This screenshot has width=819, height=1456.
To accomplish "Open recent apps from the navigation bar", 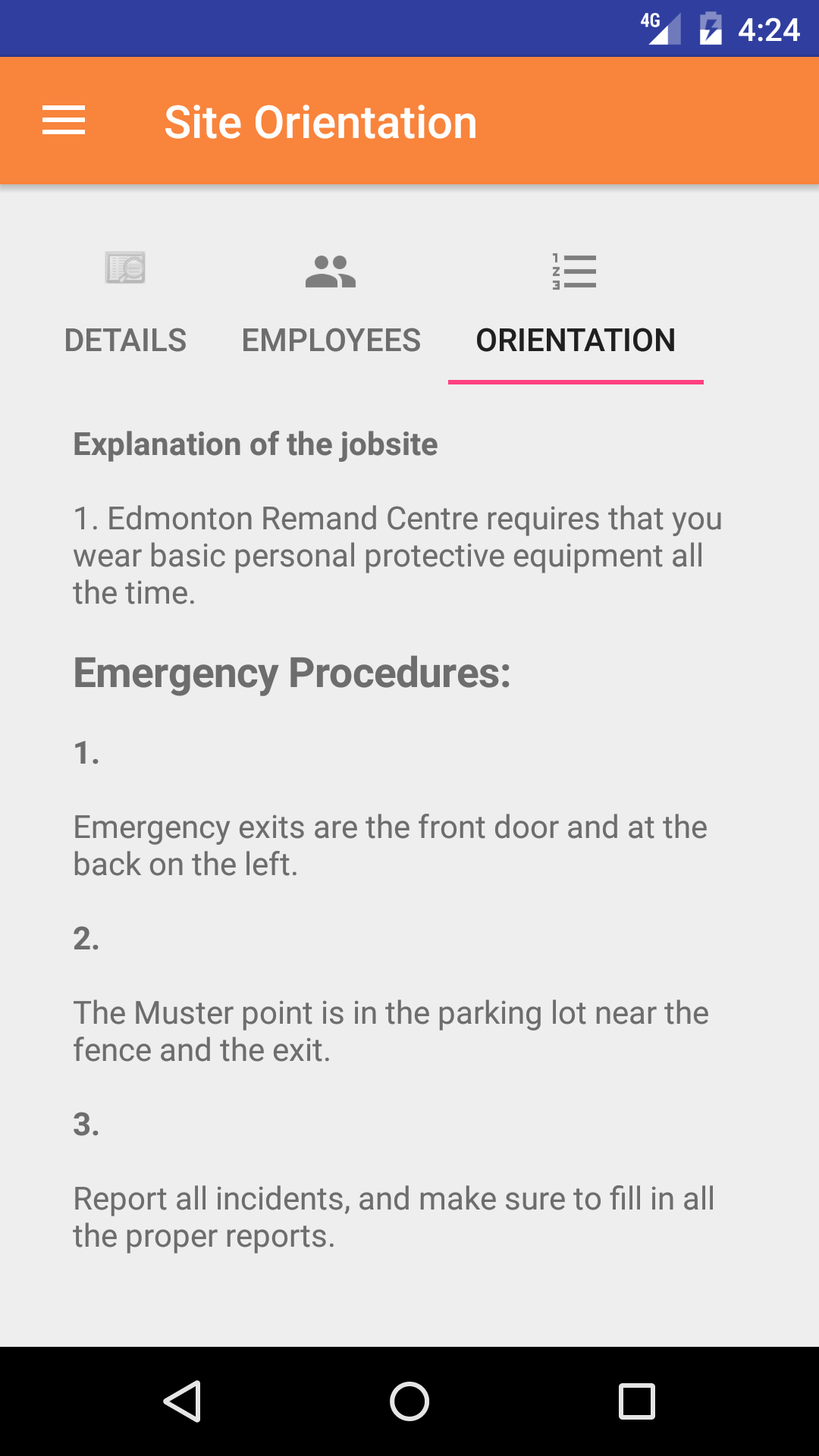I will pyautogui.click(x=636, y=1401).
